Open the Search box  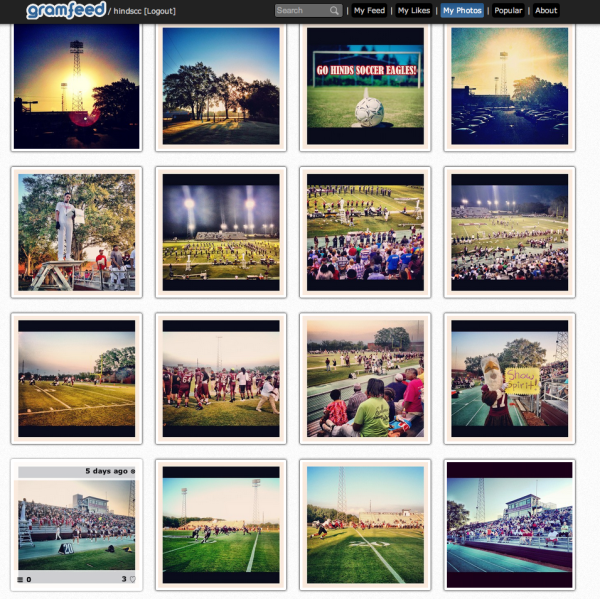301,10
